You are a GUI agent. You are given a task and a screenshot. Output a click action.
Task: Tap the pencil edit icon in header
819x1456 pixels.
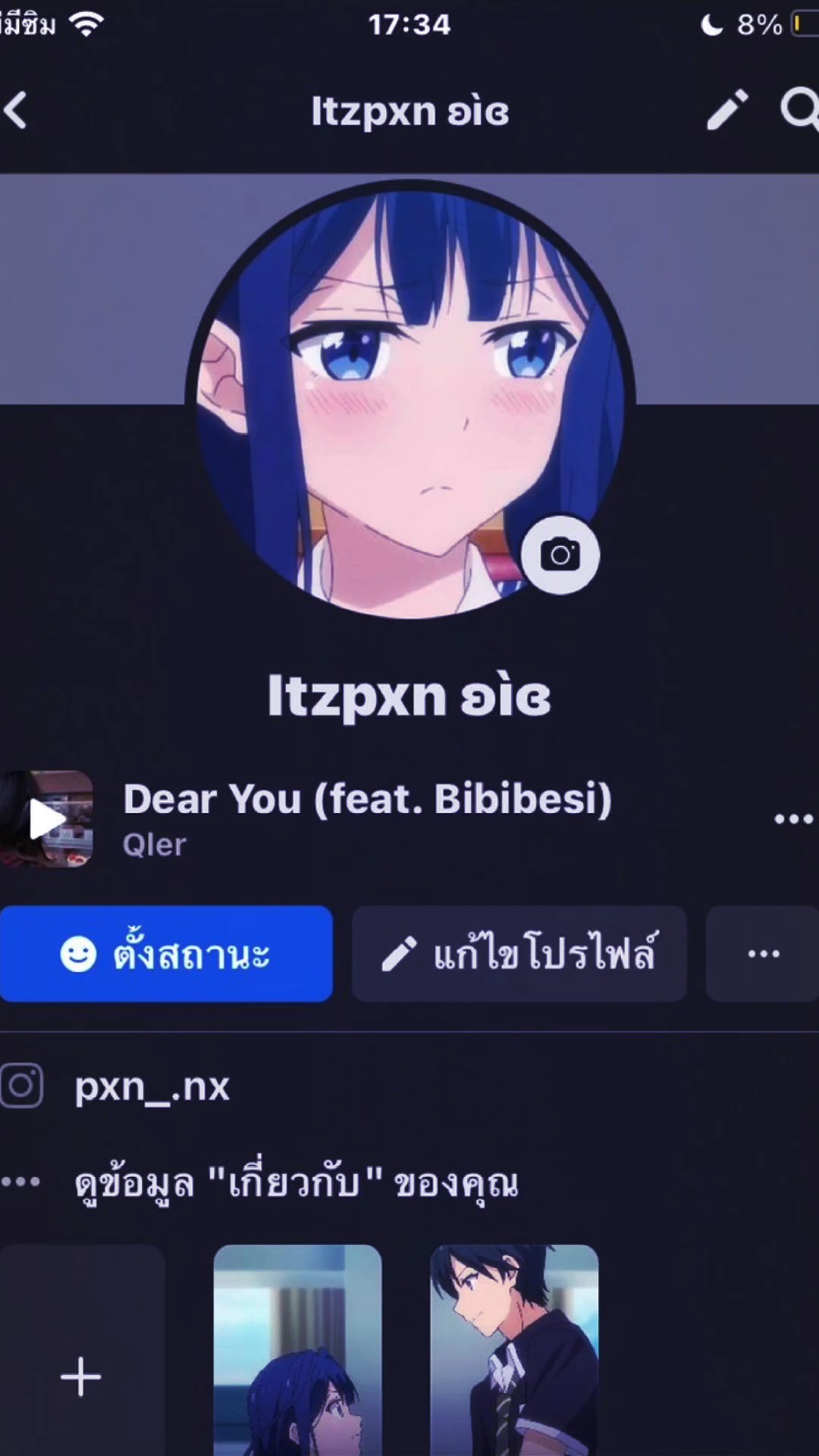(727, 111)
